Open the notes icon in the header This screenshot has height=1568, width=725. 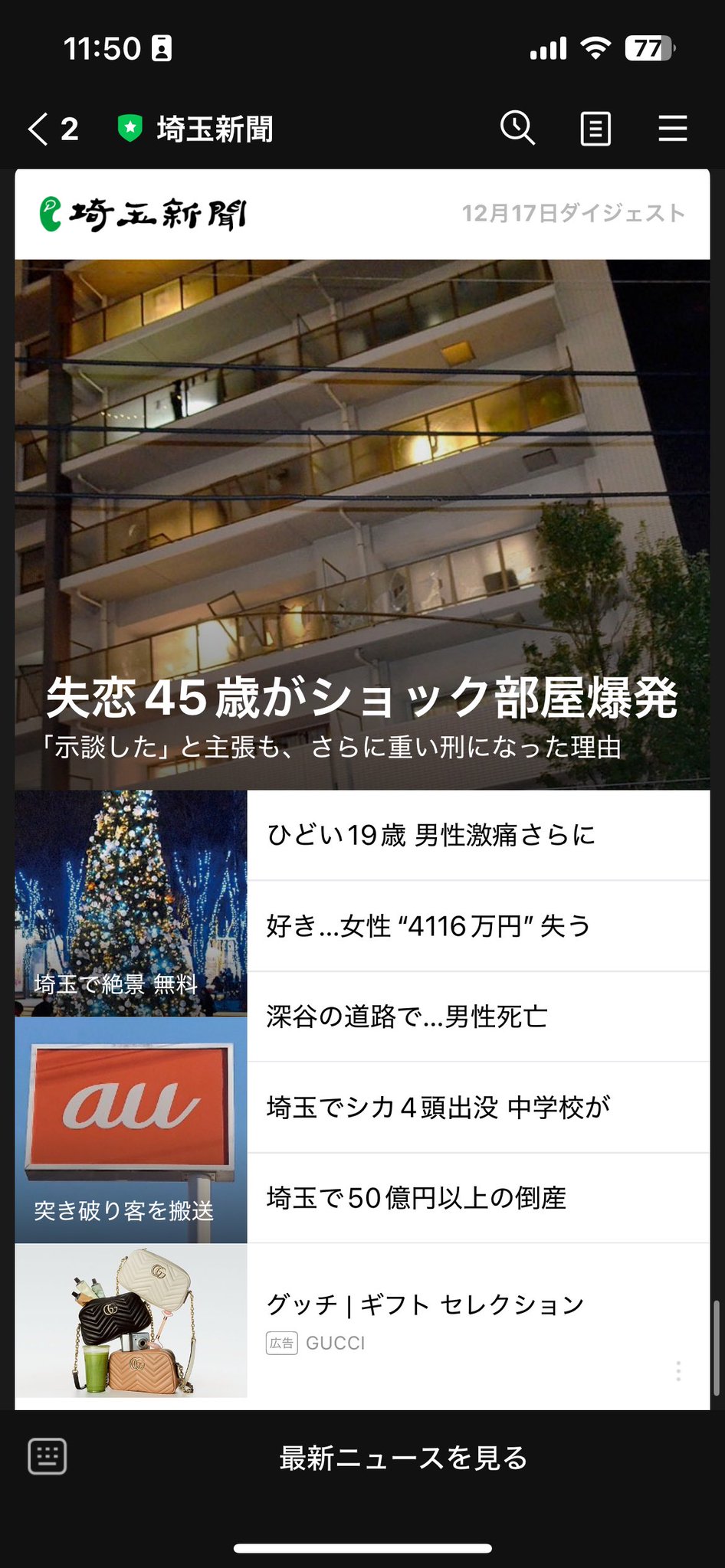click(595, 129)
